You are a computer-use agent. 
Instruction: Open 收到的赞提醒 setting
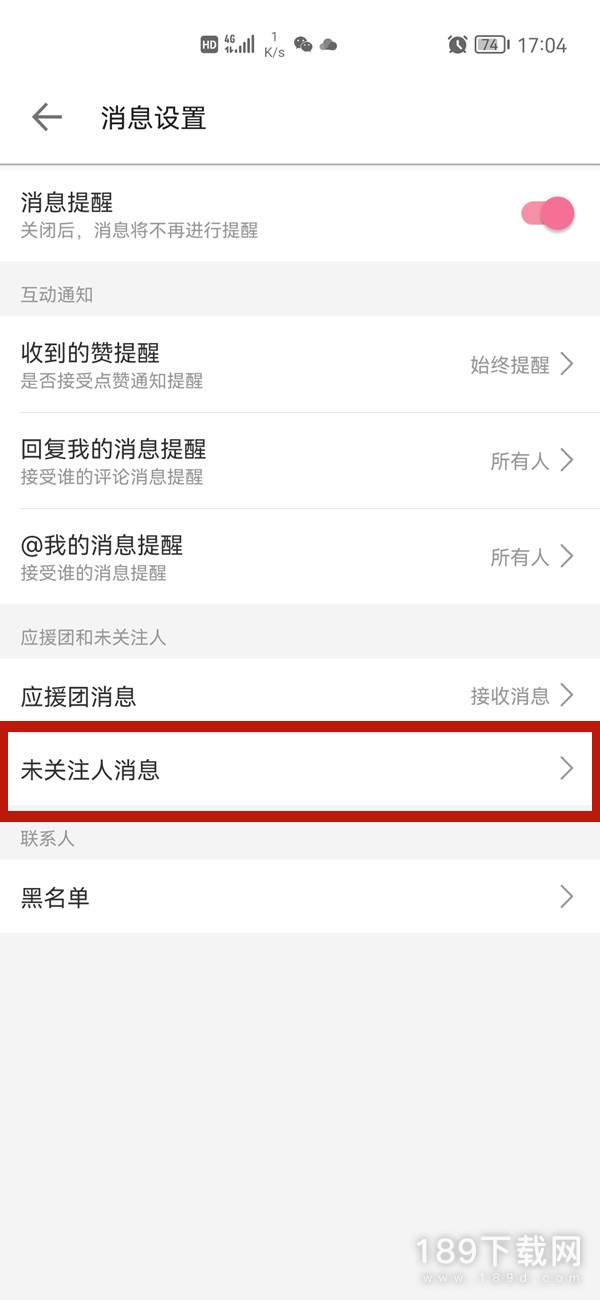[x=300, y=364]
